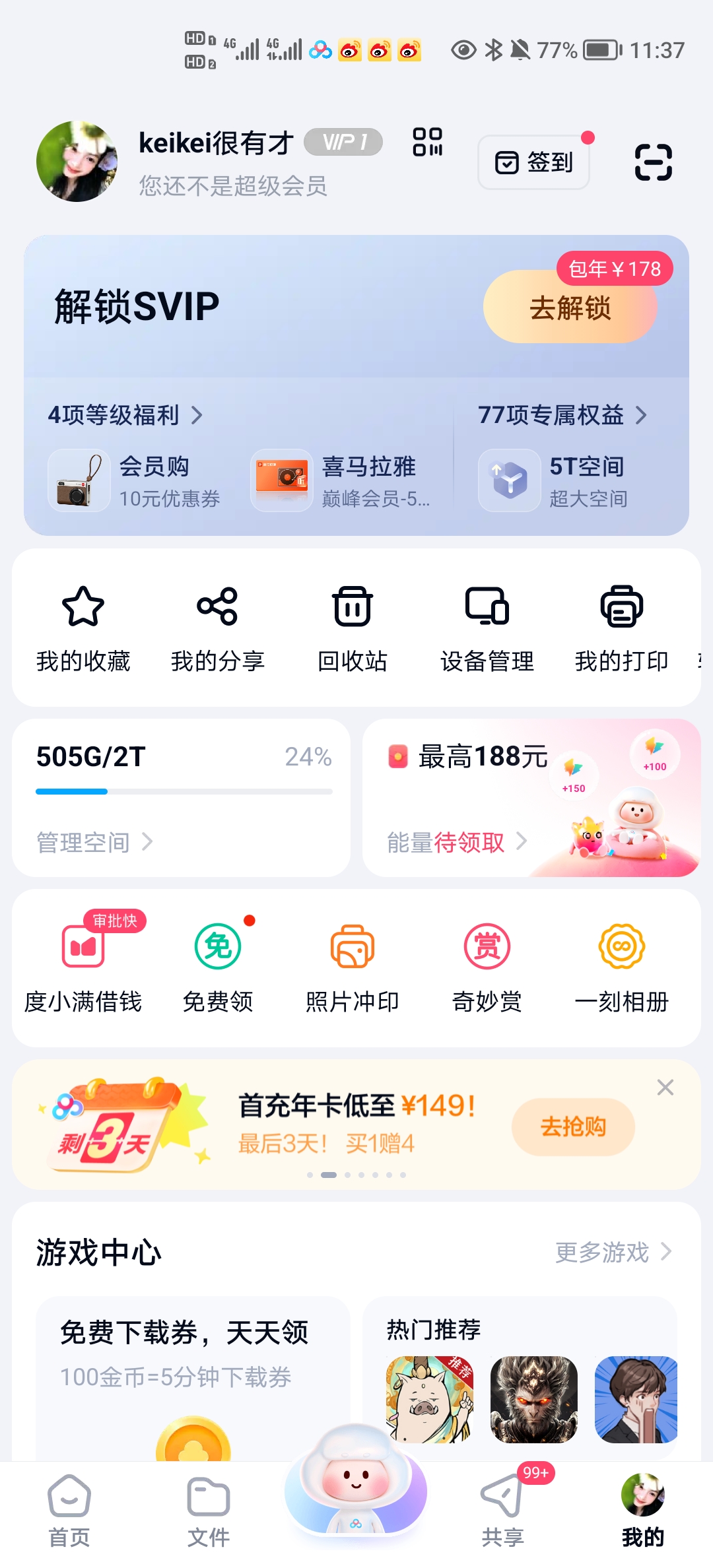Tap 去解锁 to unlock SVIP
Viewport: 713px width, 1568px height.
point(570,308)
